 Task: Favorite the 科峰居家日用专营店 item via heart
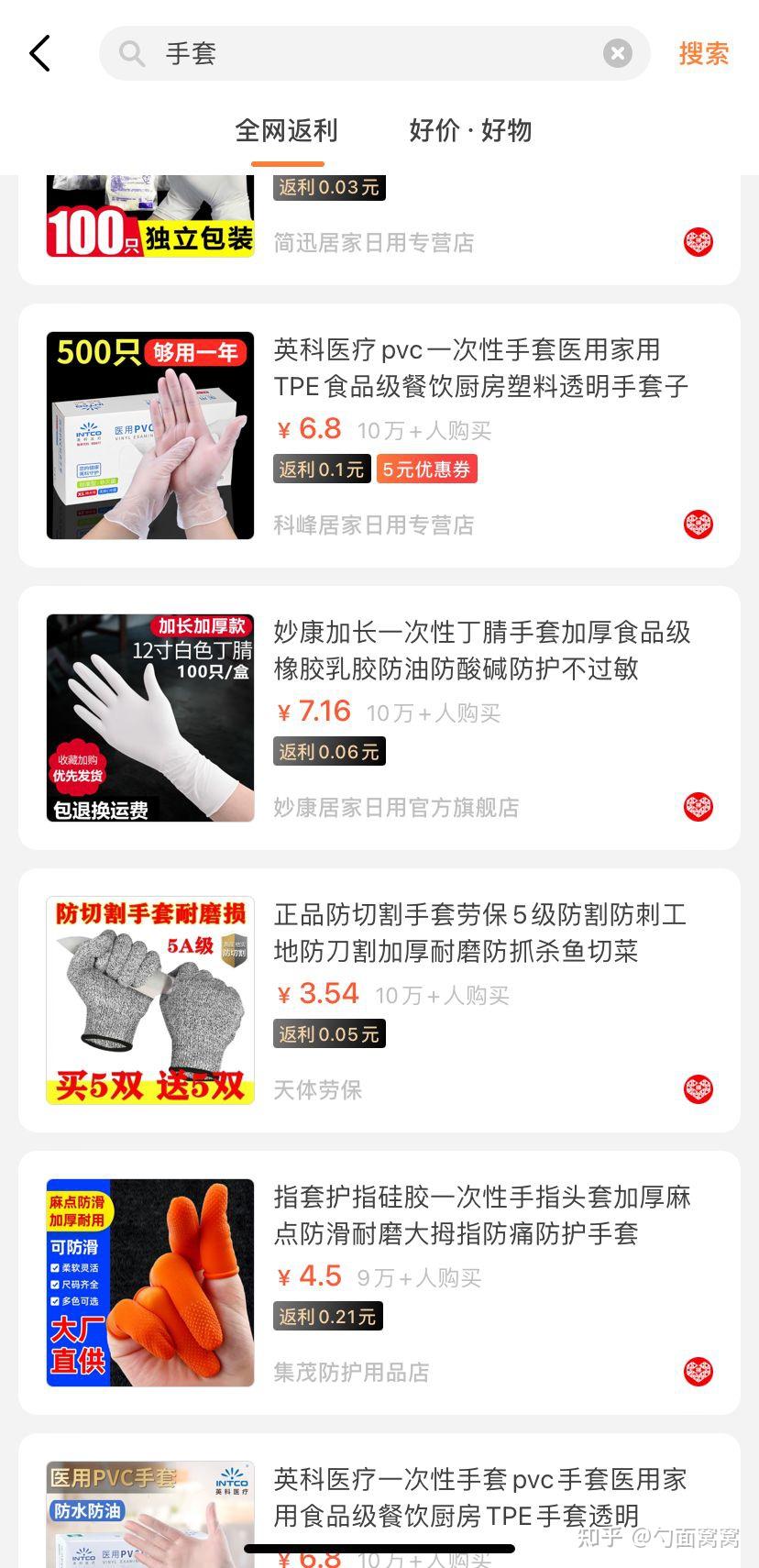tap(698, 525)
